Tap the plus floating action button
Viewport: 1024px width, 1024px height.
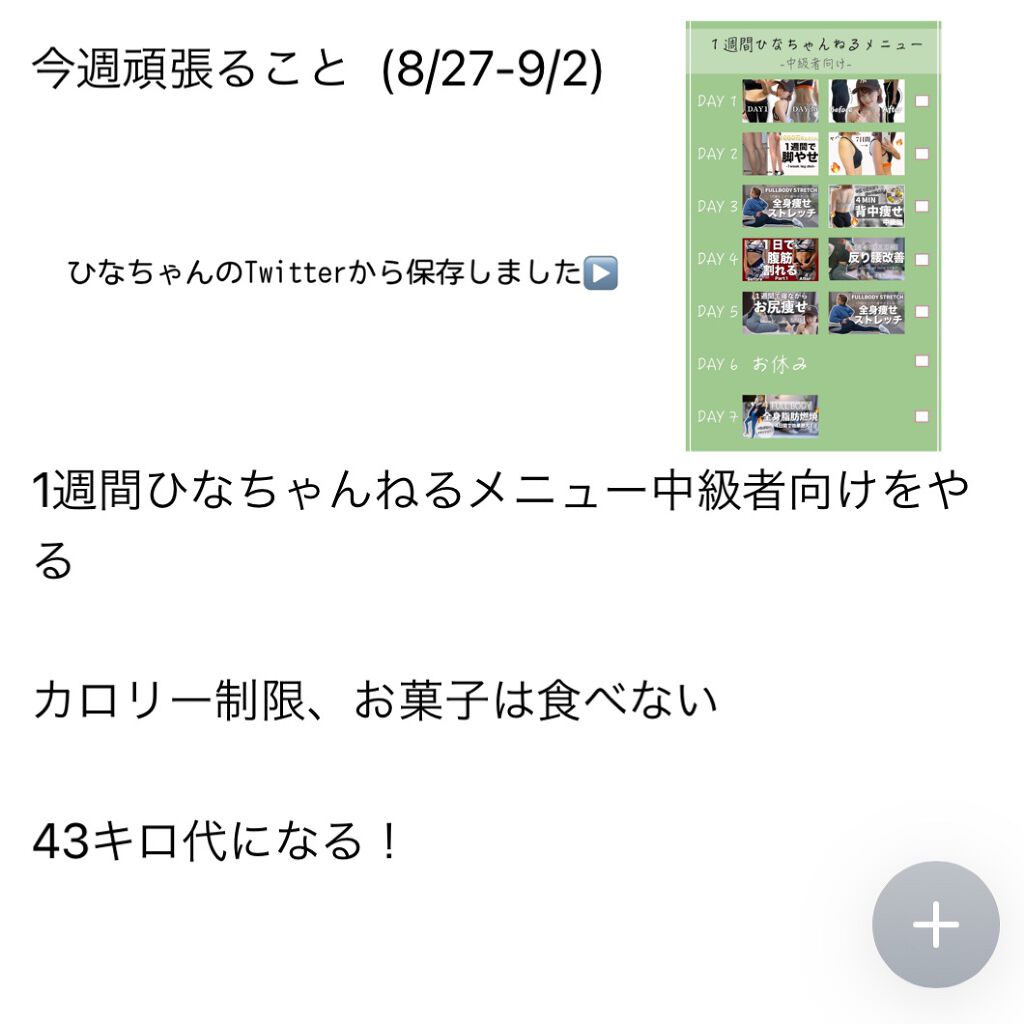click(935, 925)
